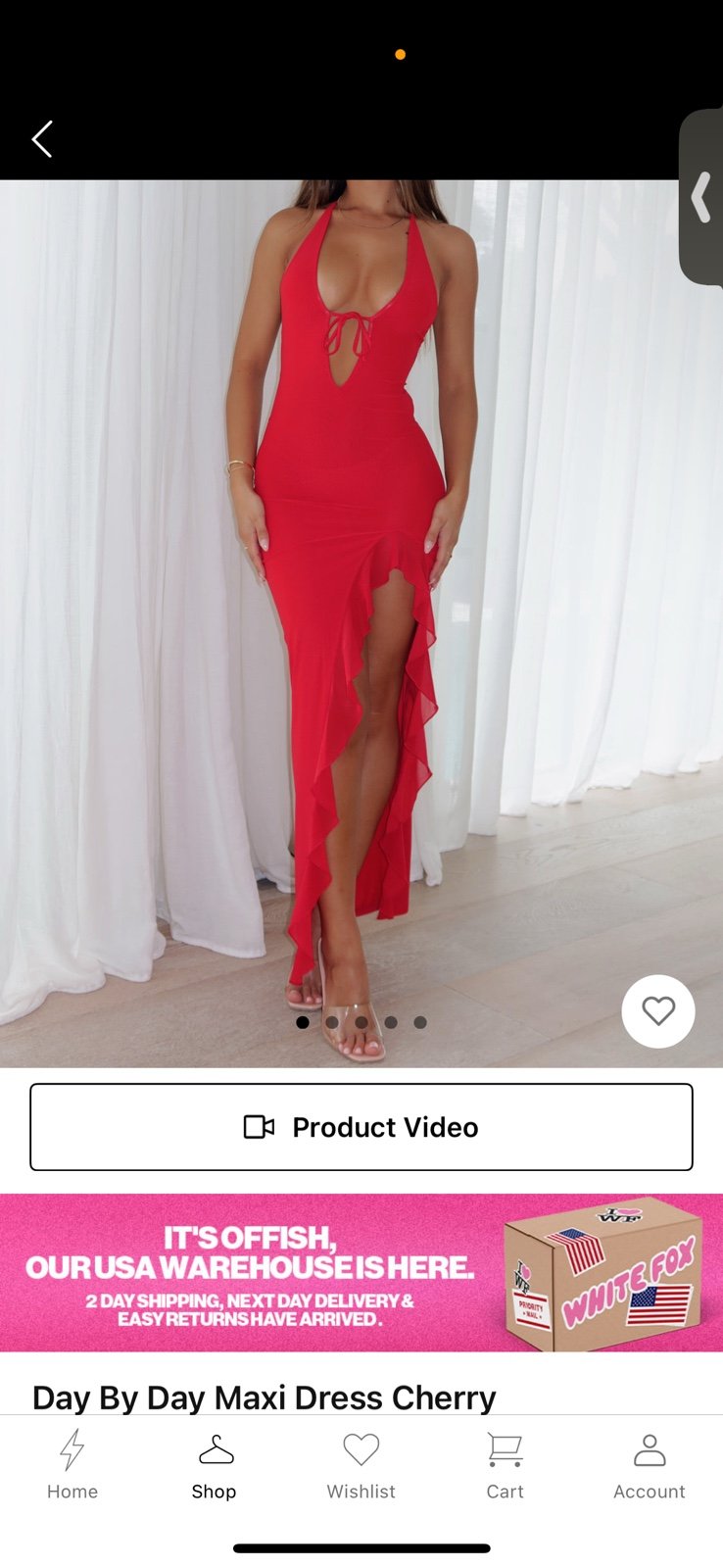Image resolution: width=723 pixels, height=1568 pixels.
Task: View the Cart tab
Action: click(506, 1465)
